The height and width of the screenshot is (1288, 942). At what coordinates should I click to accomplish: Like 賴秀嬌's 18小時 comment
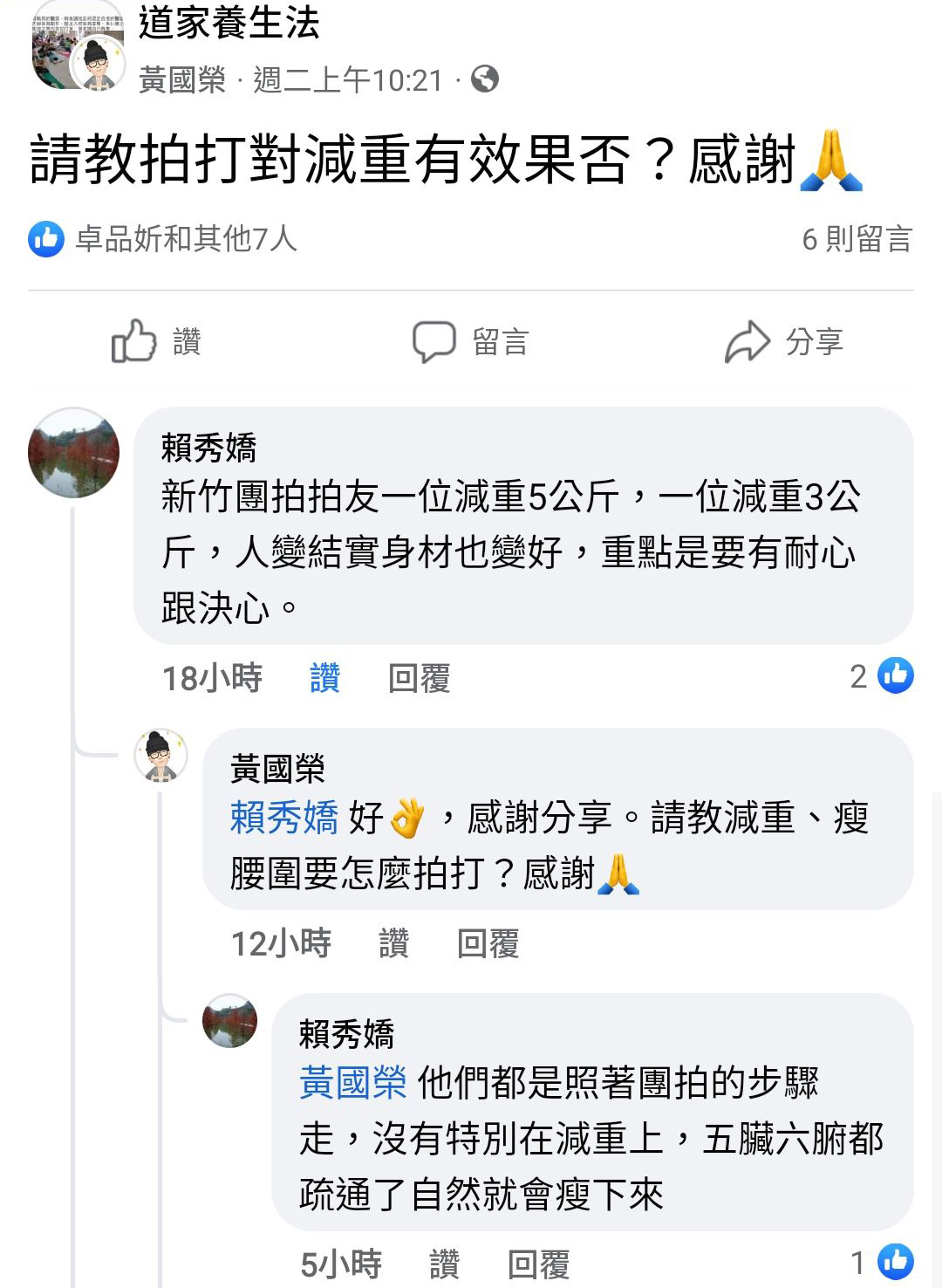pyautogui.click(x=324, y=678)
